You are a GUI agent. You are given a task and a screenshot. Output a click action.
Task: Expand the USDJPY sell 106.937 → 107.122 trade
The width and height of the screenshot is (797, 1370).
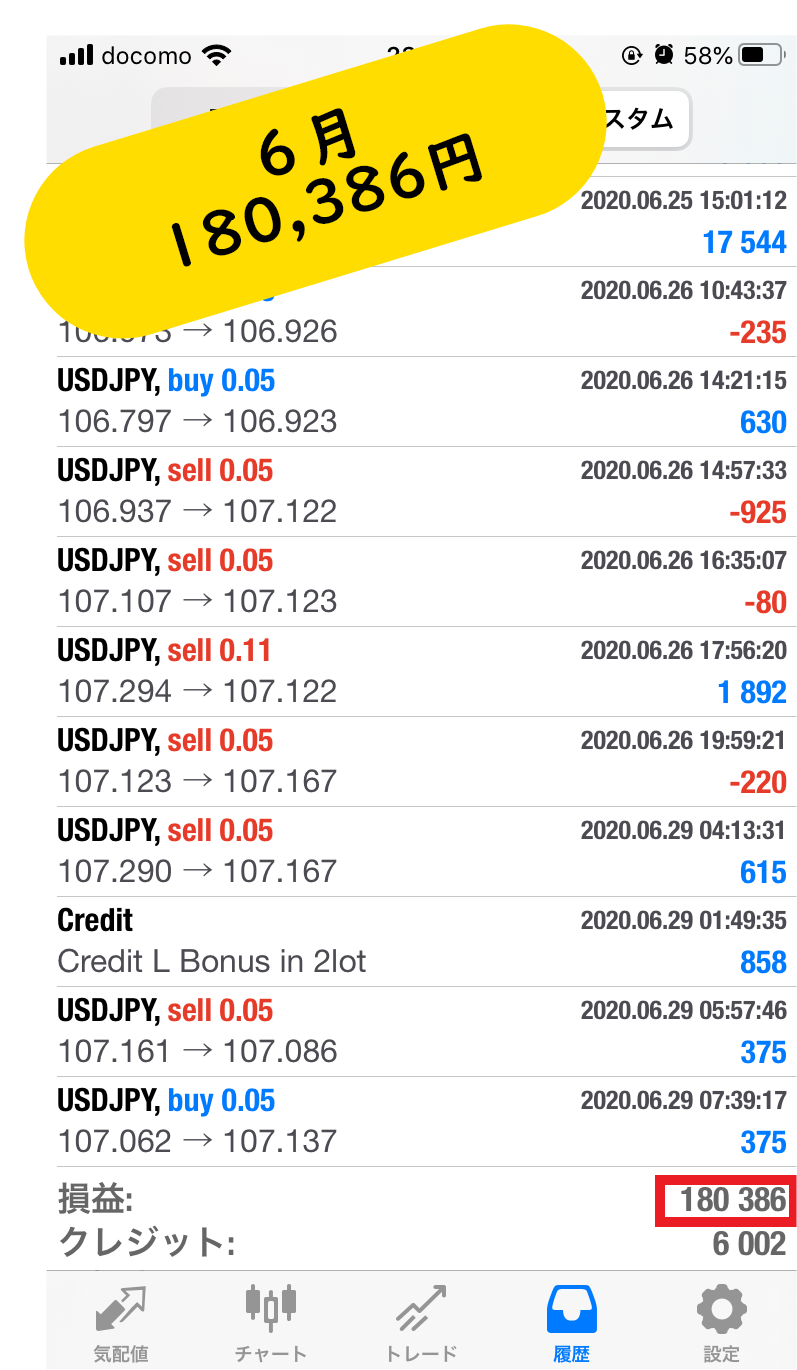click(421, 492)
